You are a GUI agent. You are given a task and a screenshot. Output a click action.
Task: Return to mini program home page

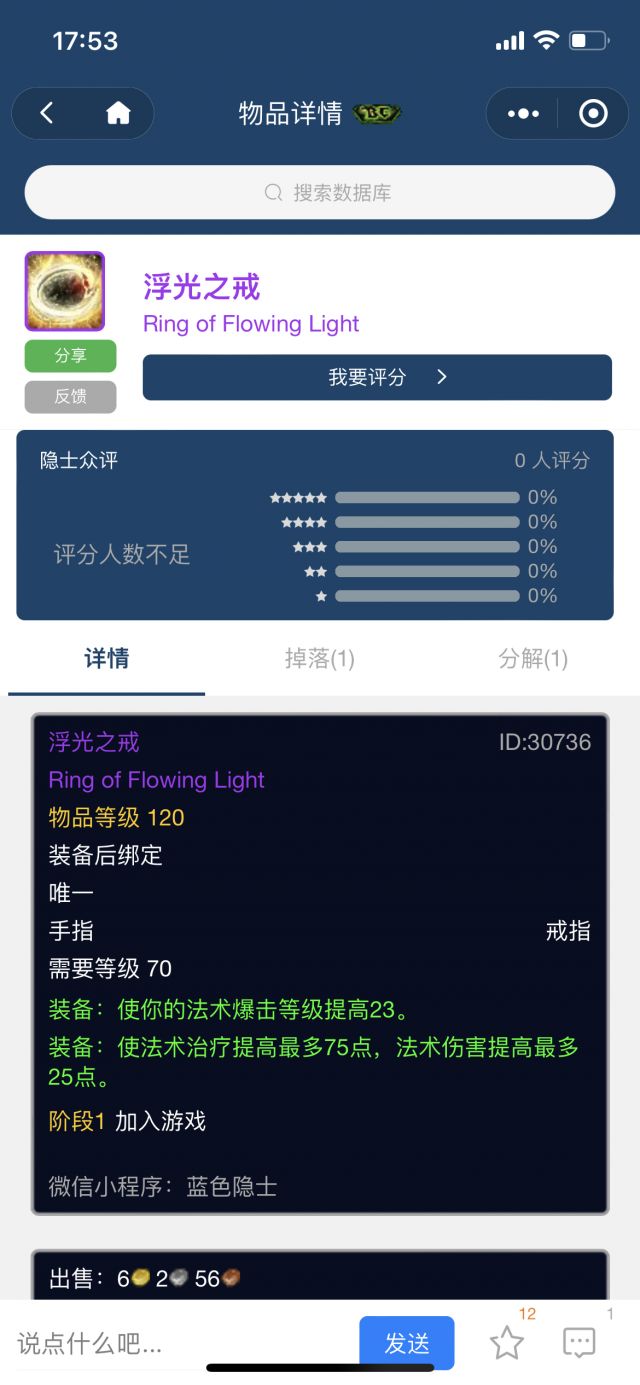click(x=118, y=113)
